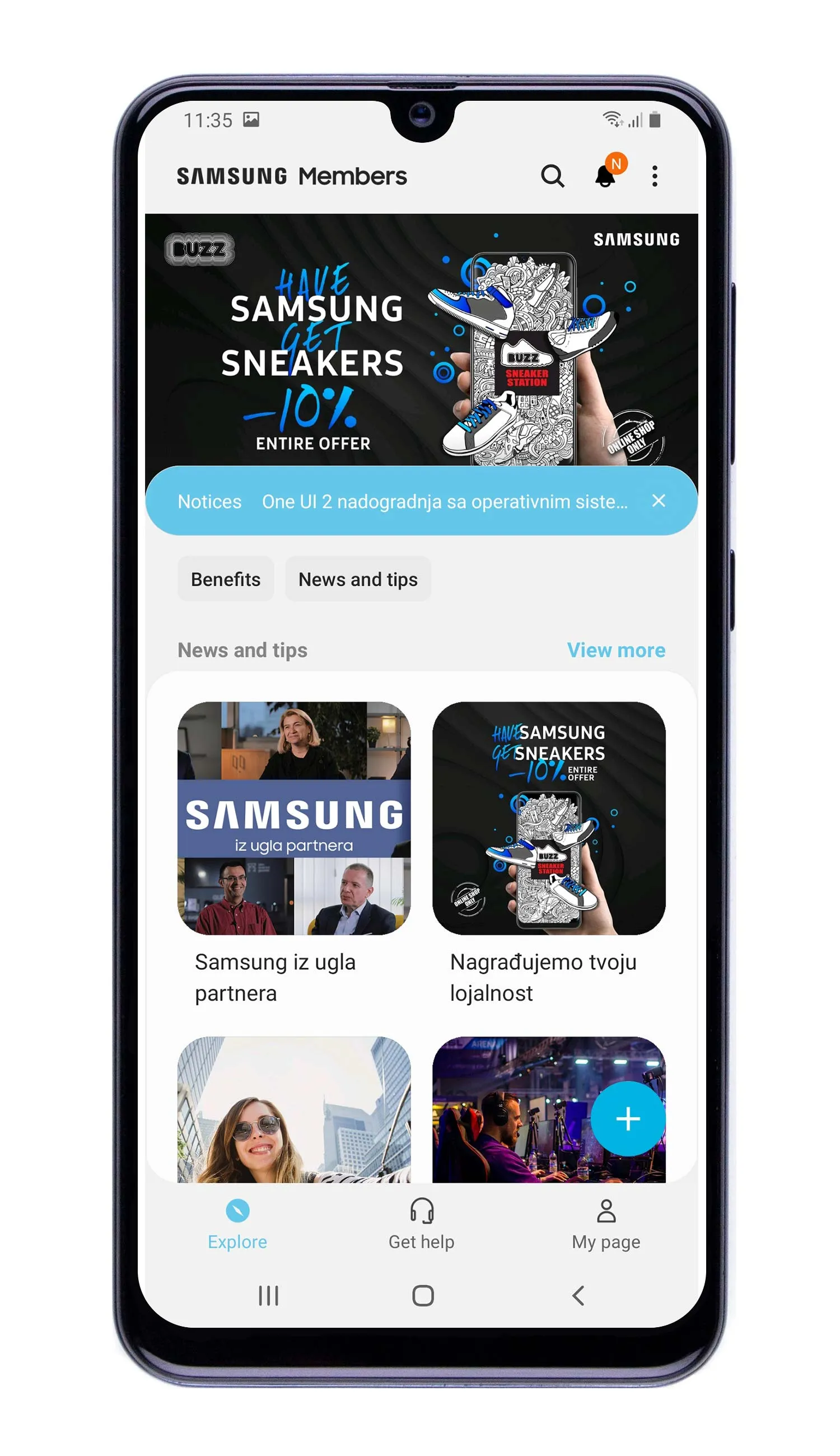Switch to the Explore tab

237,1224
